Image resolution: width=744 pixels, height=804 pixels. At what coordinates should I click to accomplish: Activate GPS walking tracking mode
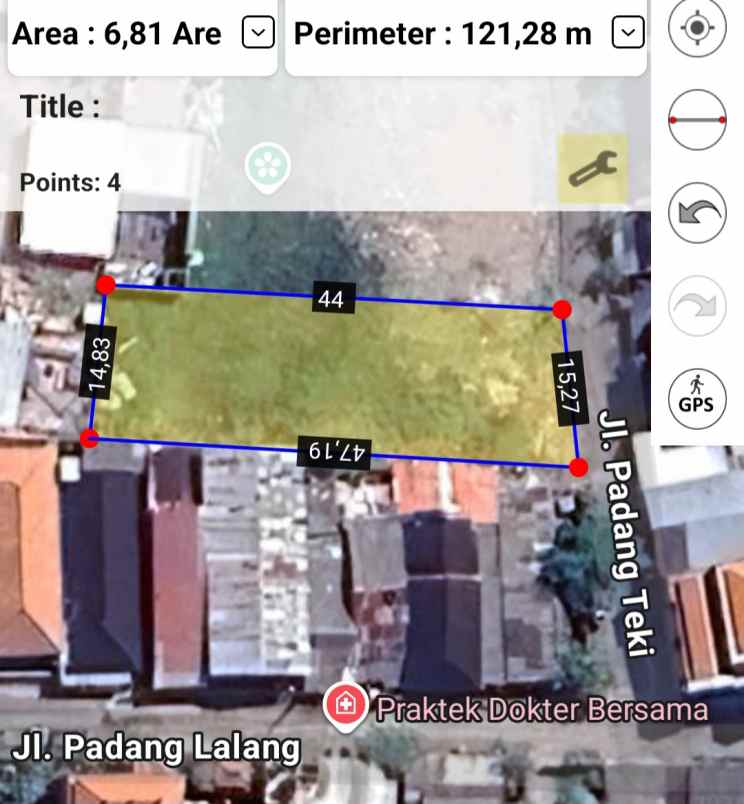[x=697, y=398]
